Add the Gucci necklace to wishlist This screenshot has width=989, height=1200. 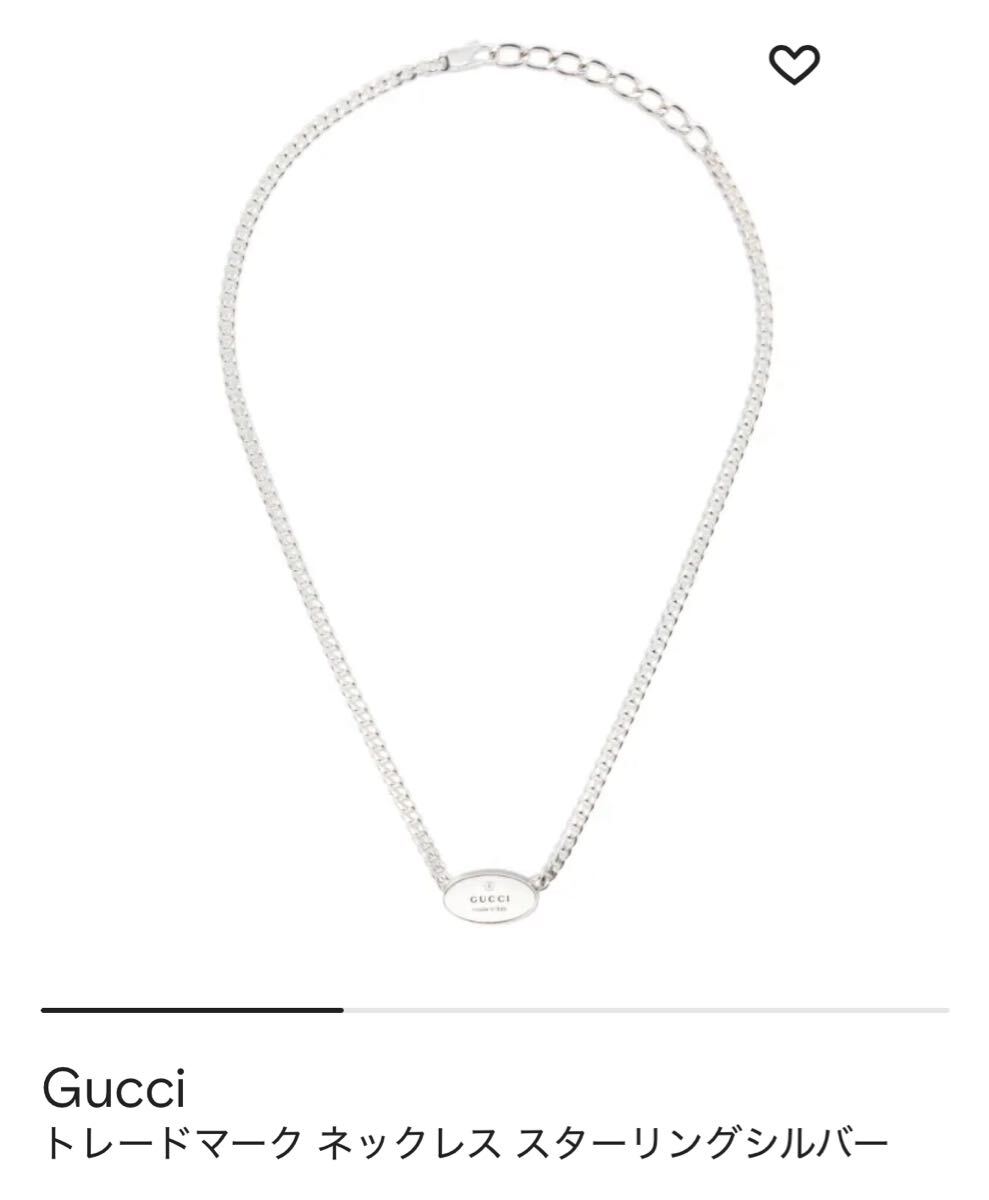tap(794, 66)
